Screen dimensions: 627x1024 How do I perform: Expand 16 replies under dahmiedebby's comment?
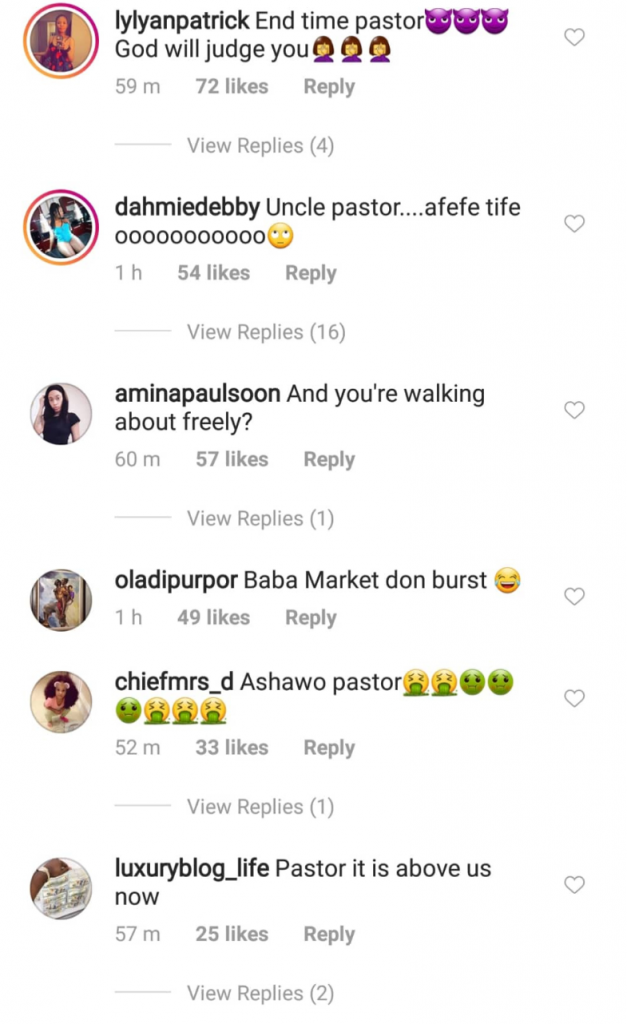pyautogui.click(x=266, y=332)
